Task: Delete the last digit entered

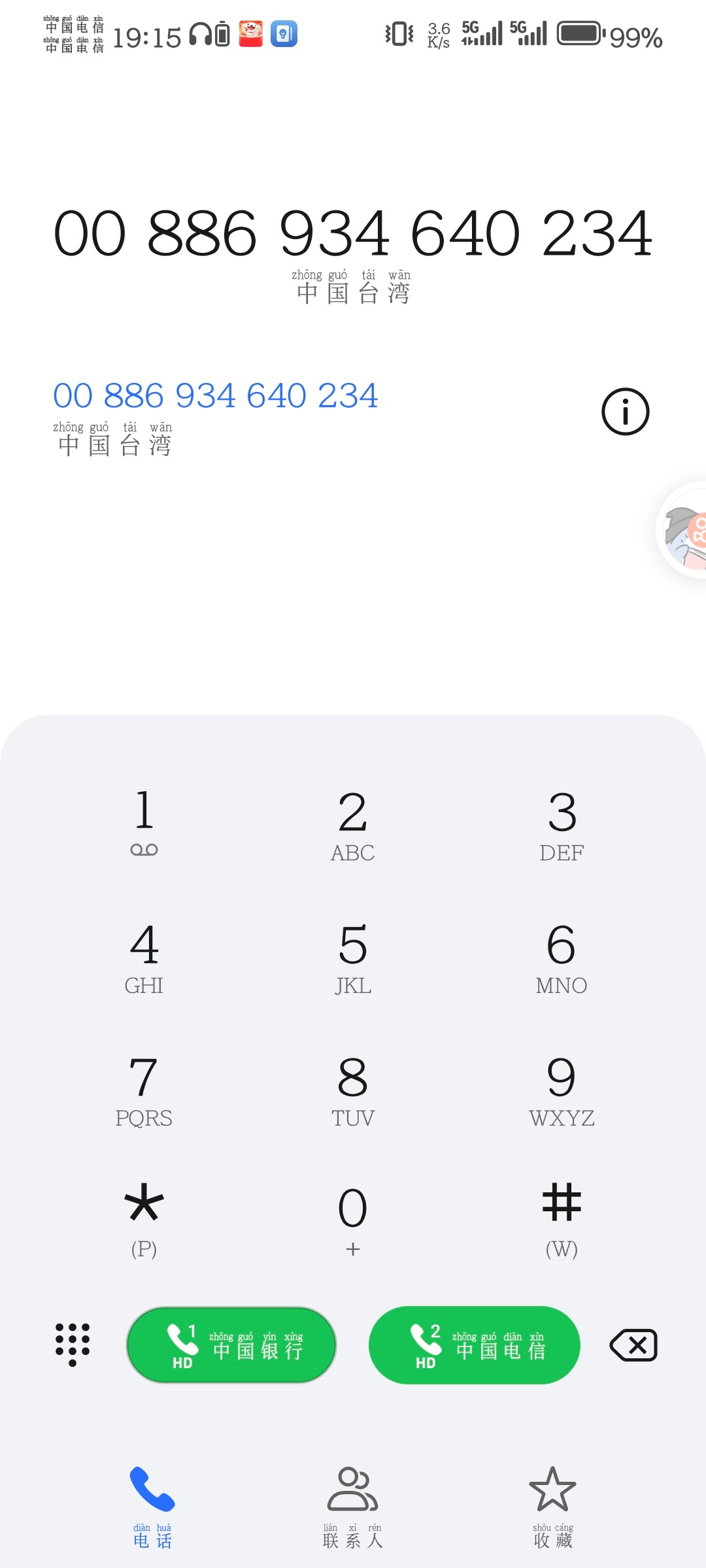Action: (x=633, y=1345)
